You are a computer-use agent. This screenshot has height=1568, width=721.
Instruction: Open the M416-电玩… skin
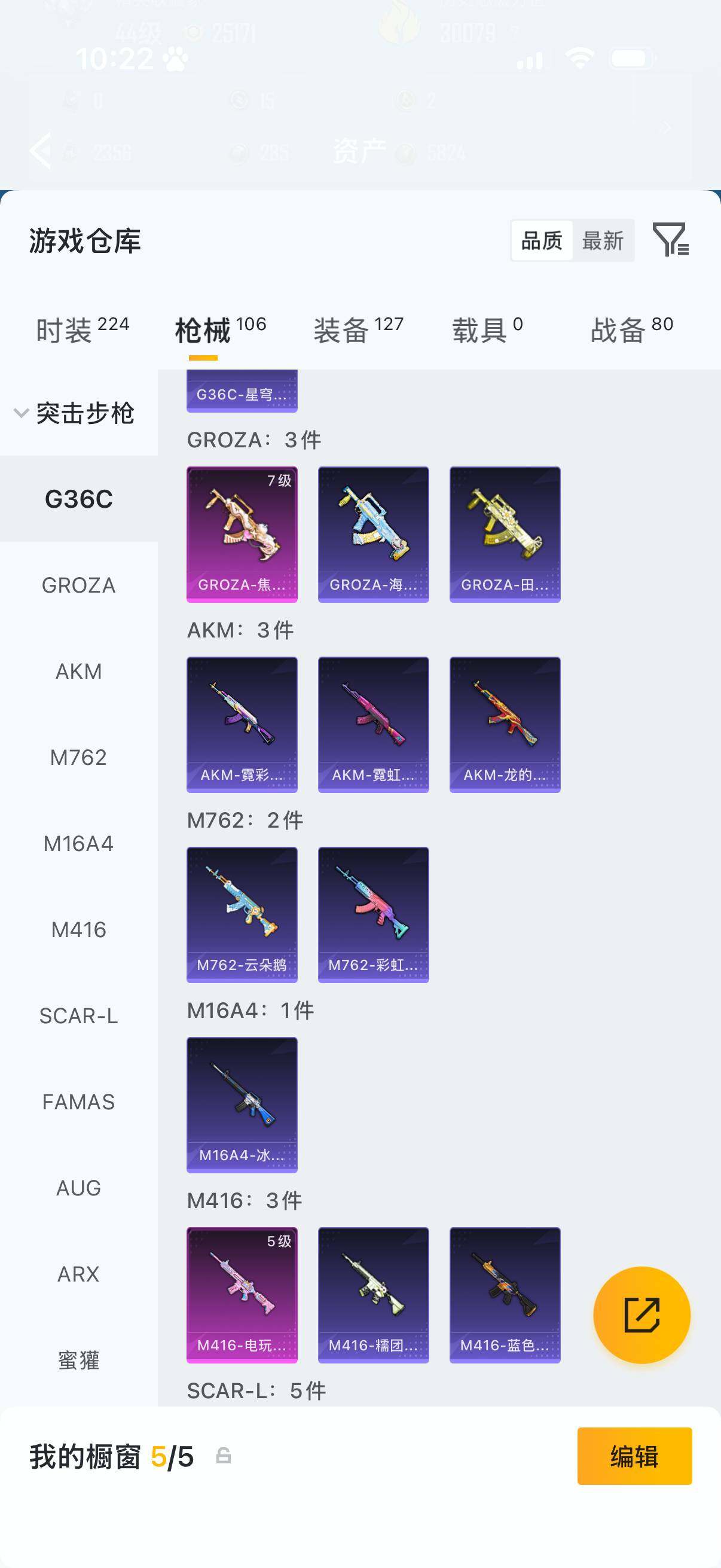click(x=242, y=1295)
